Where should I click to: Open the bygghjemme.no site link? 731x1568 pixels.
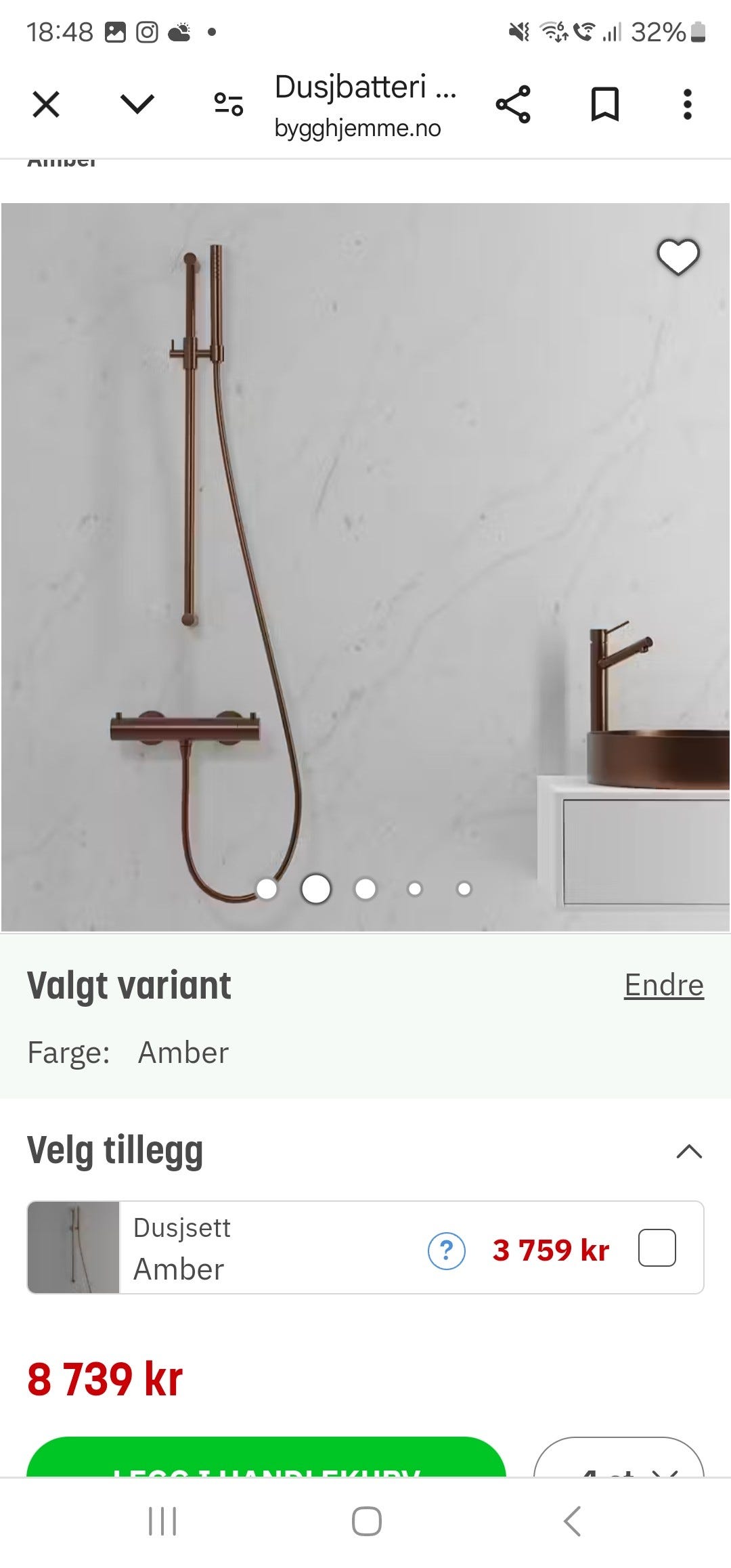click(x=357, y=129)
